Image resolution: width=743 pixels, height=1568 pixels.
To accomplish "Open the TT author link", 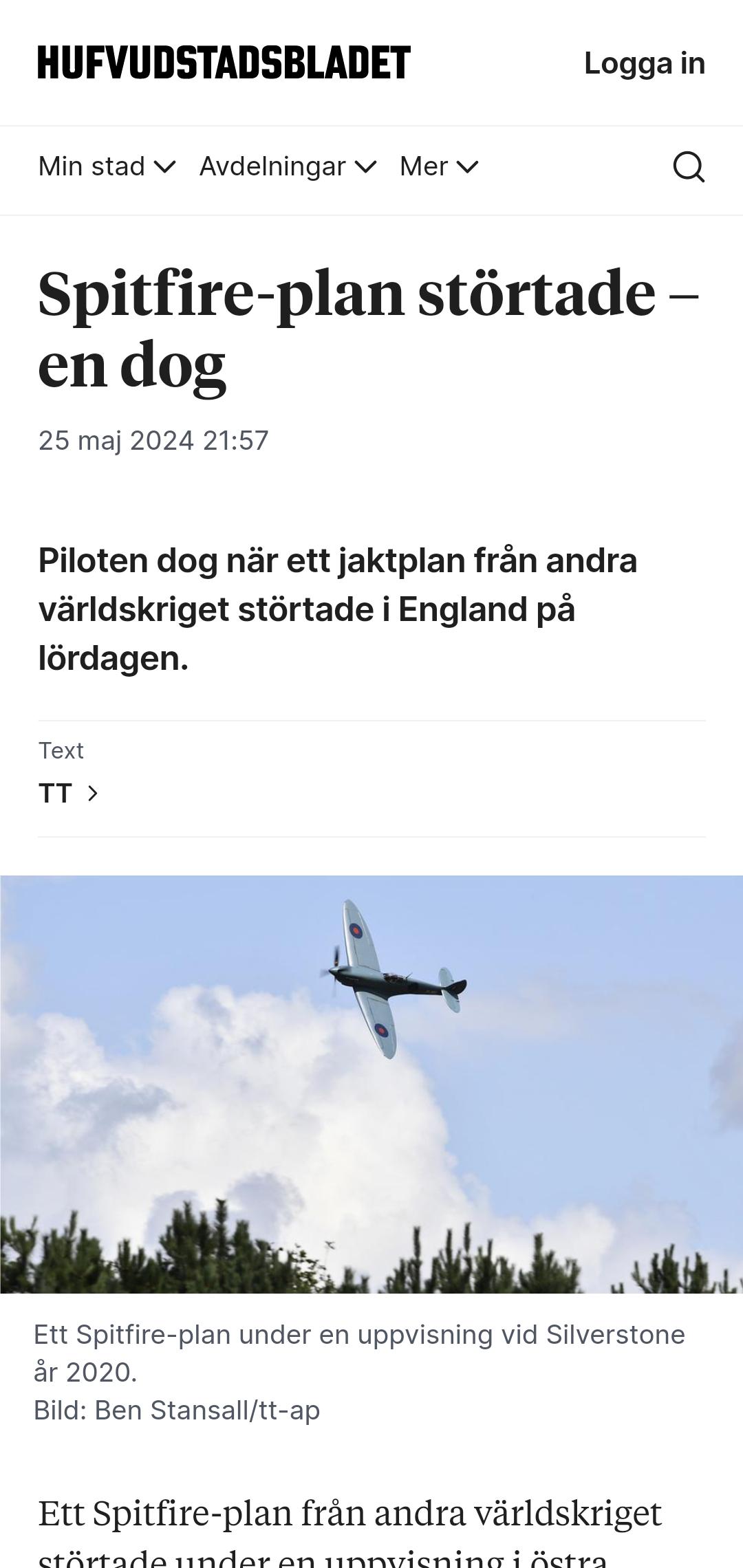I will [69, 794].
